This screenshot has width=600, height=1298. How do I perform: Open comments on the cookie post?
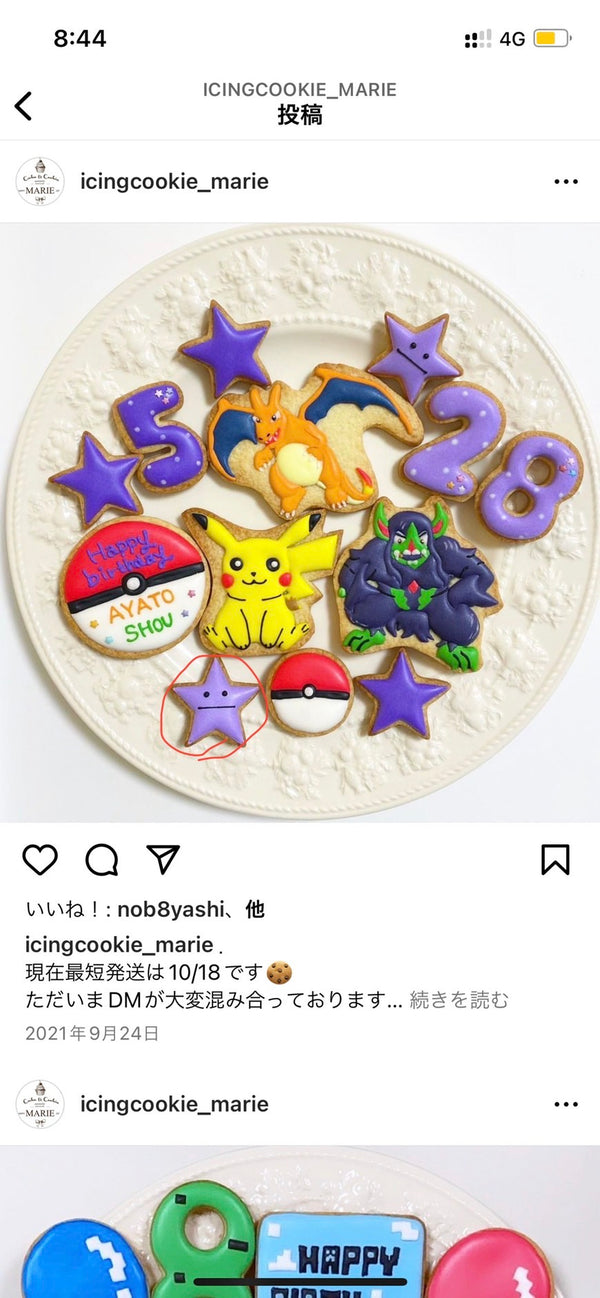coord(102,859)
